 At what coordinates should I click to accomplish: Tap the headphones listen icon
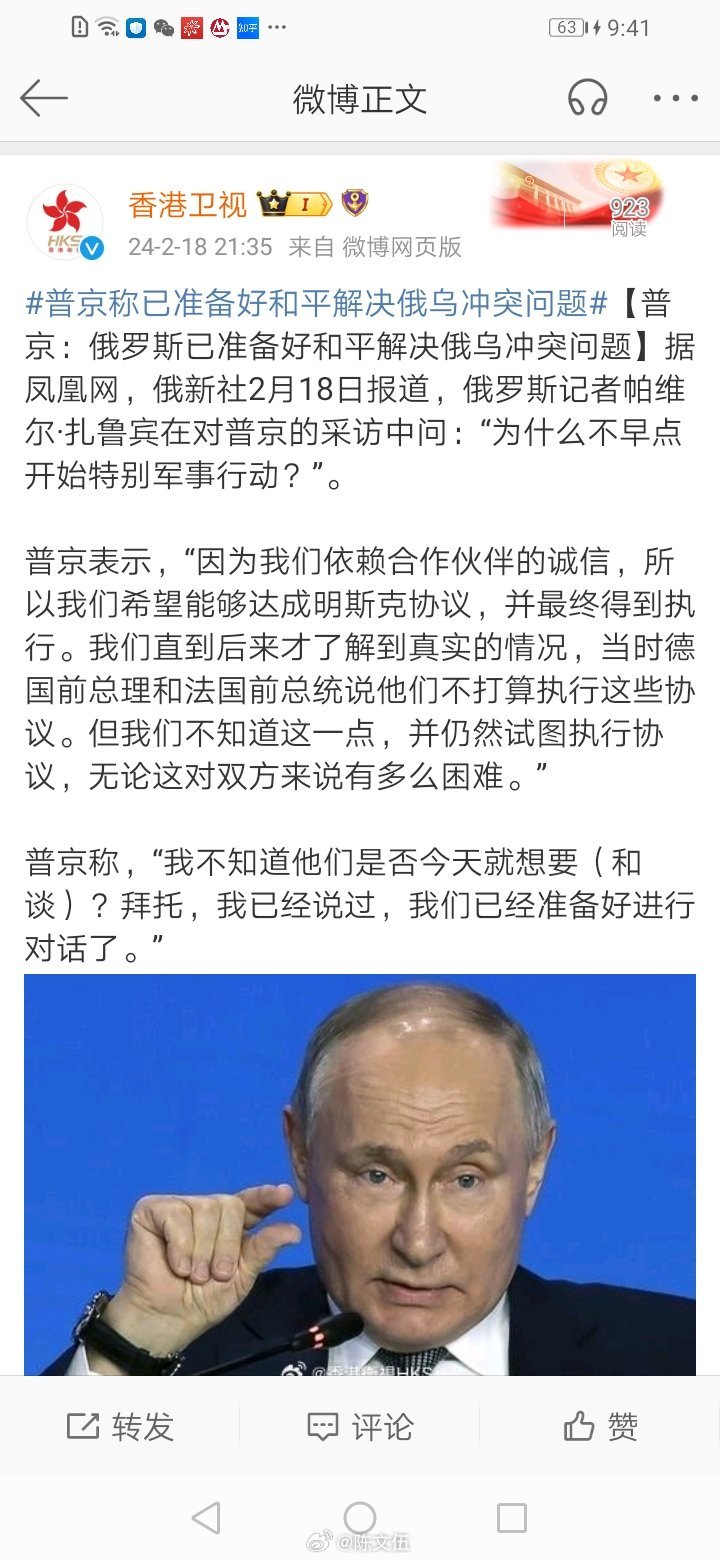pos(588,98)
